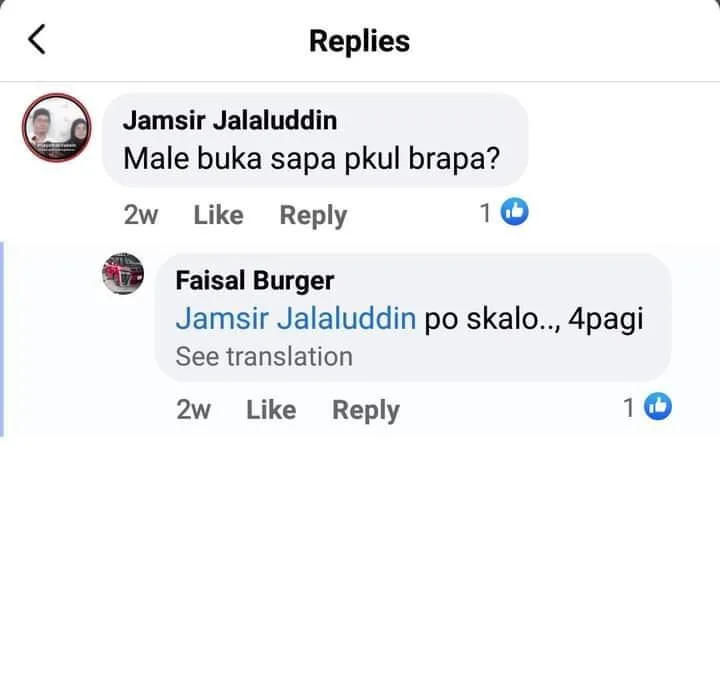Reply to Jamsir Jalaluddin's comment
This screenshot has width=720, height=693.
pyautogui.click(x=313, y=215)
